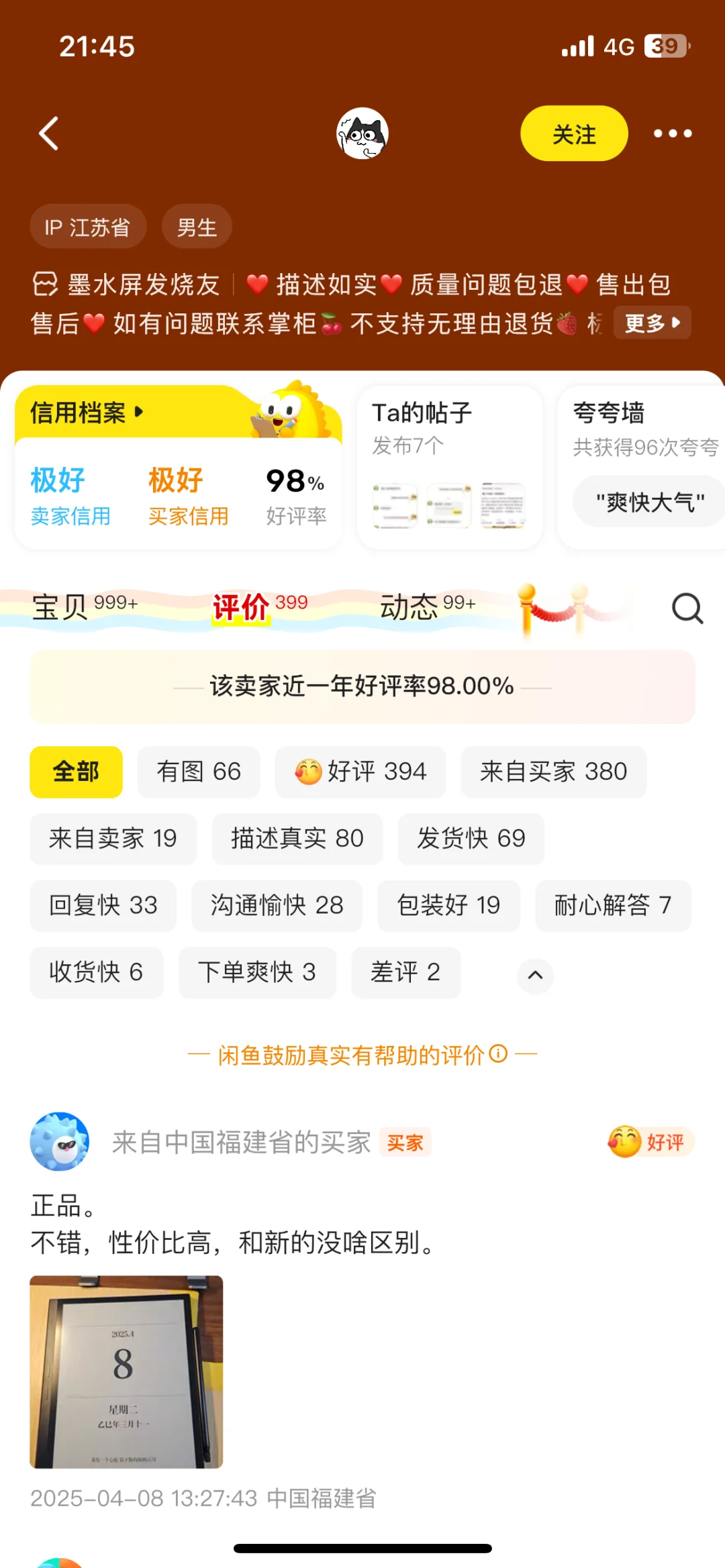This screenshot has width=725, height=1568.
Task: Search within this seller's page
Action: coord(687,608)
